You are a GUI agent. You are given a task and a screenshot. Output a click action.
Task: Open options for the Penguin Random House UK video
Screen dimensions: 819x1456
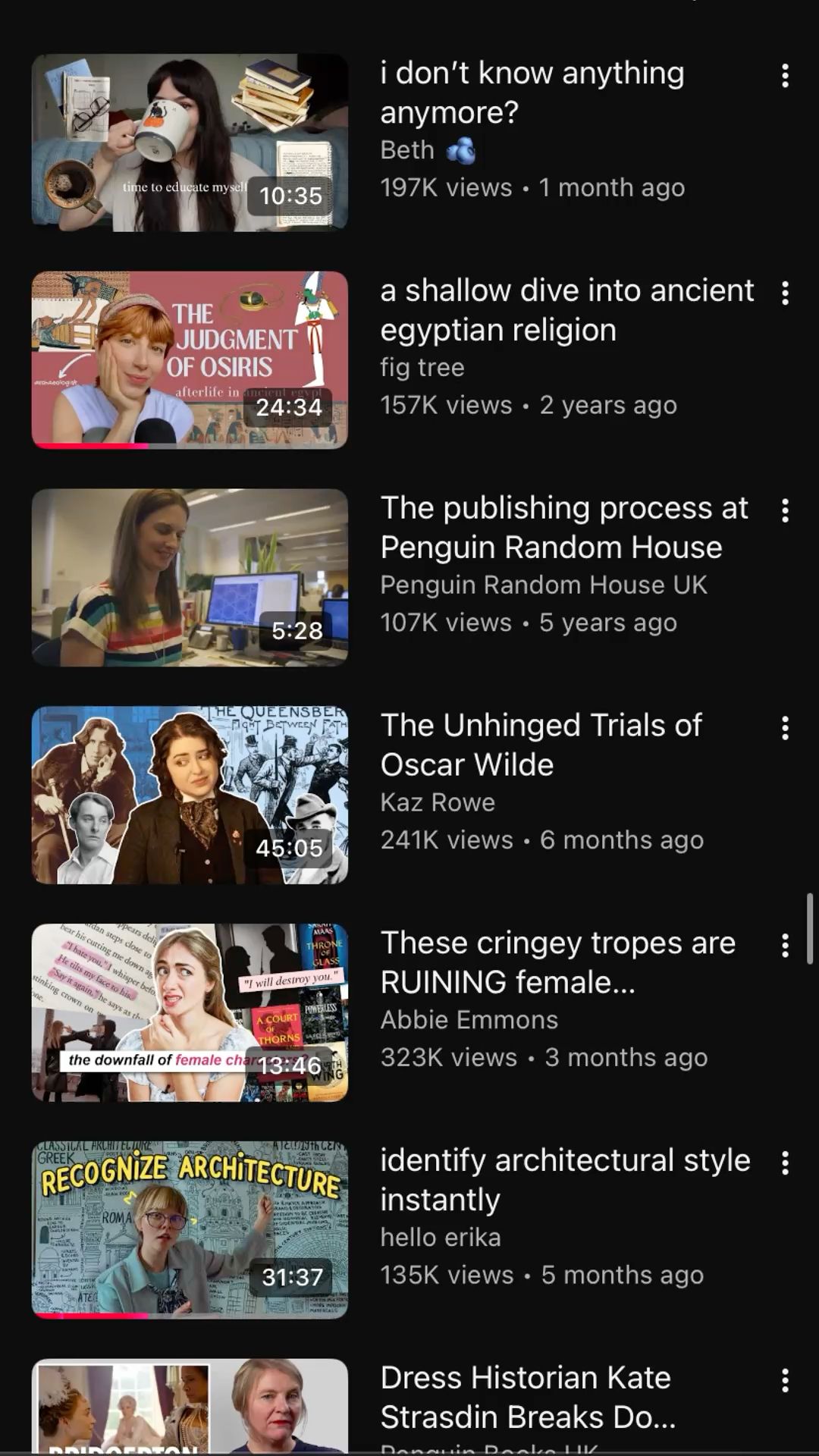tap(785, 511)
